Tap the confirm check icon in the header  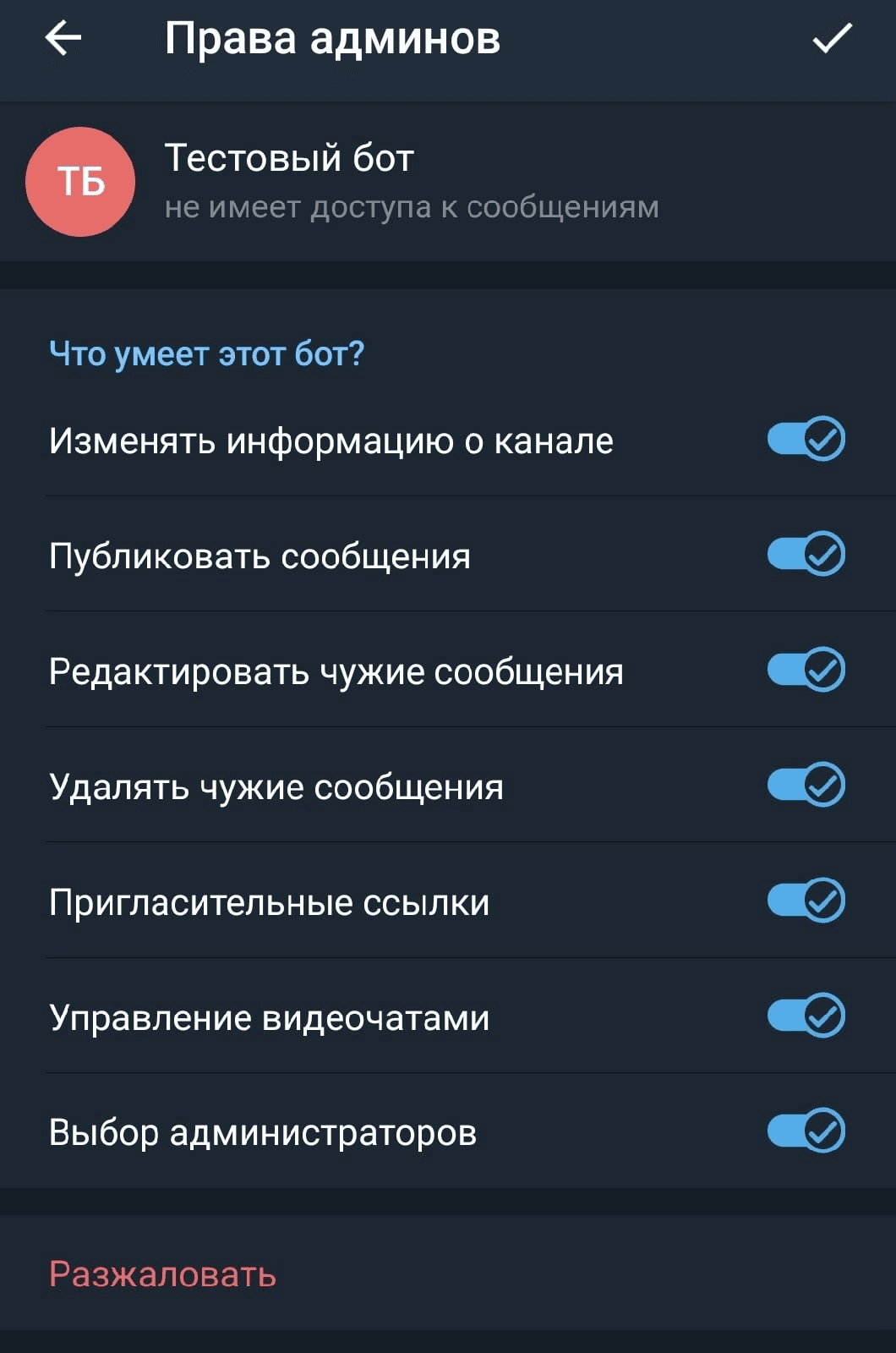(832, 37)
